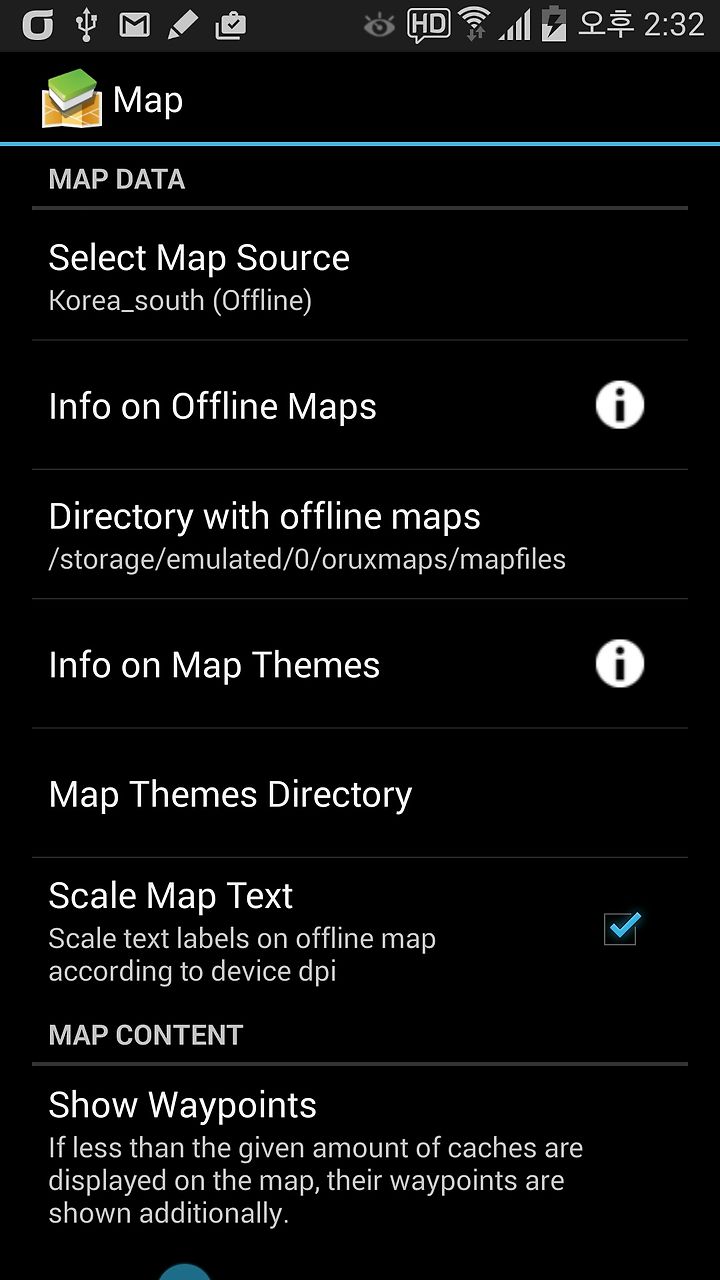720x1280 pixels.
Task: Open Info on Offline Maps
Action: (360, 405)
